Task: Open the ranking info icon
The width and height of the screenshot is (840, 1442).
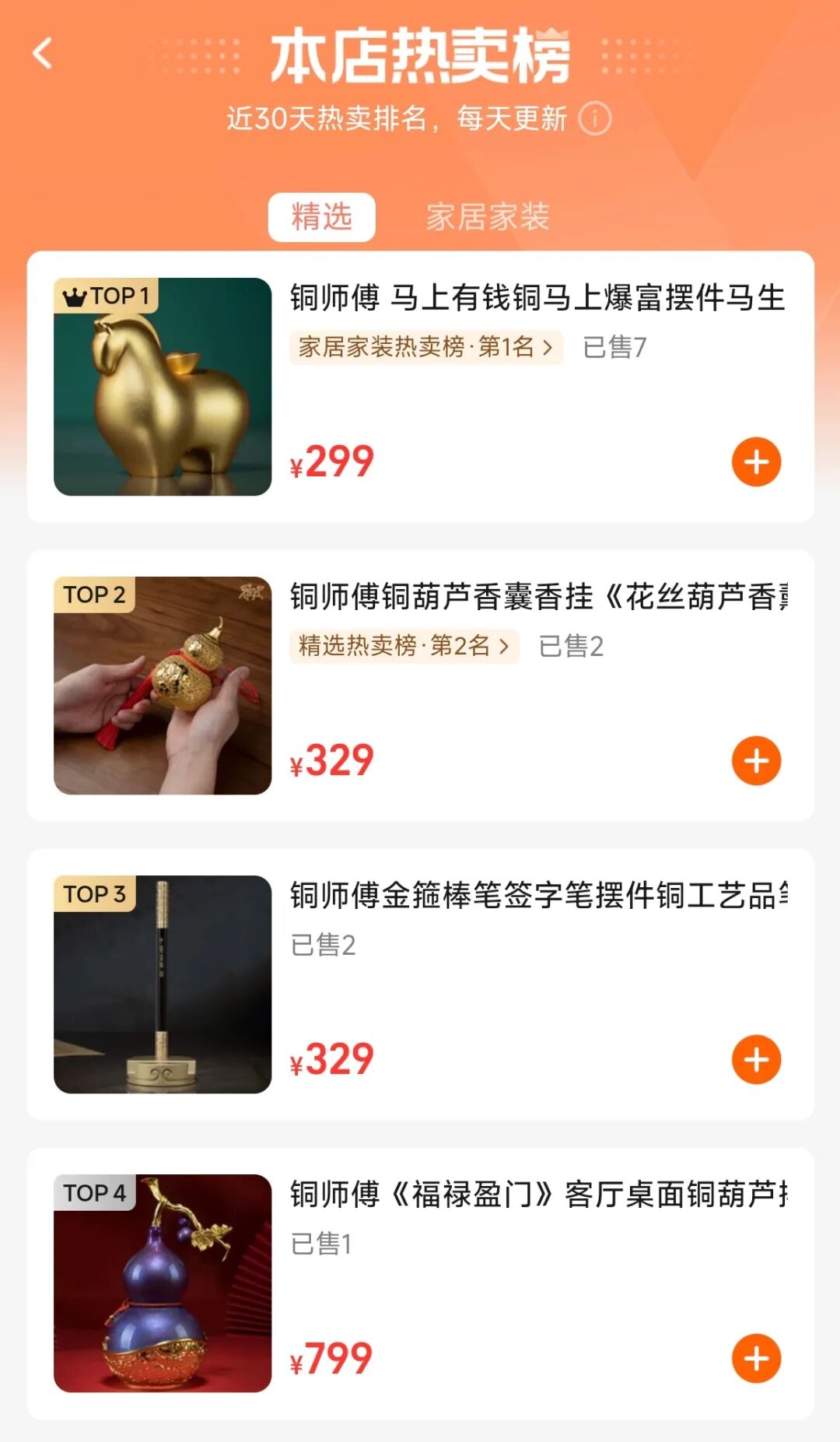Action: [595, 119]
